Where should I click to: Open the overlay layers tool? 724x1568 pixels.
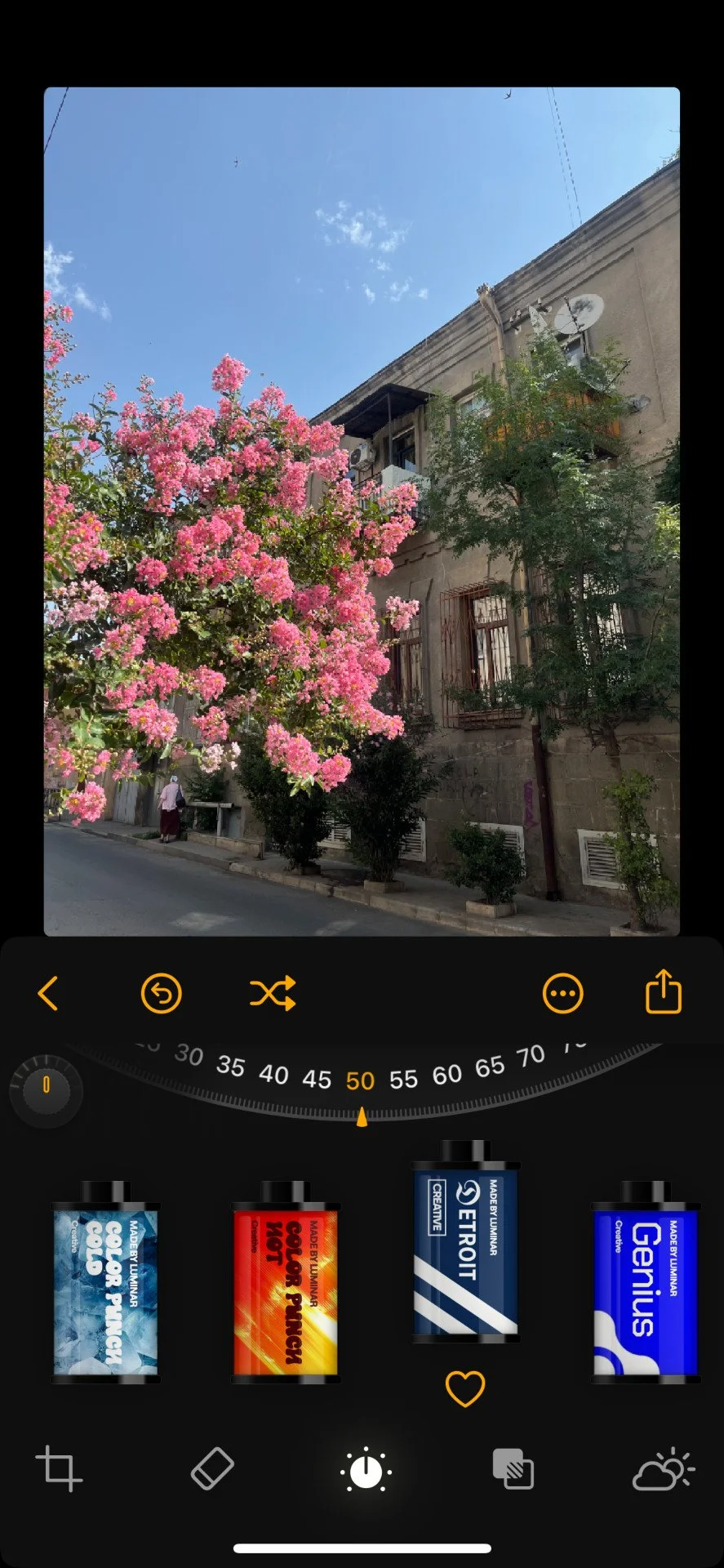pos(513,1469)
